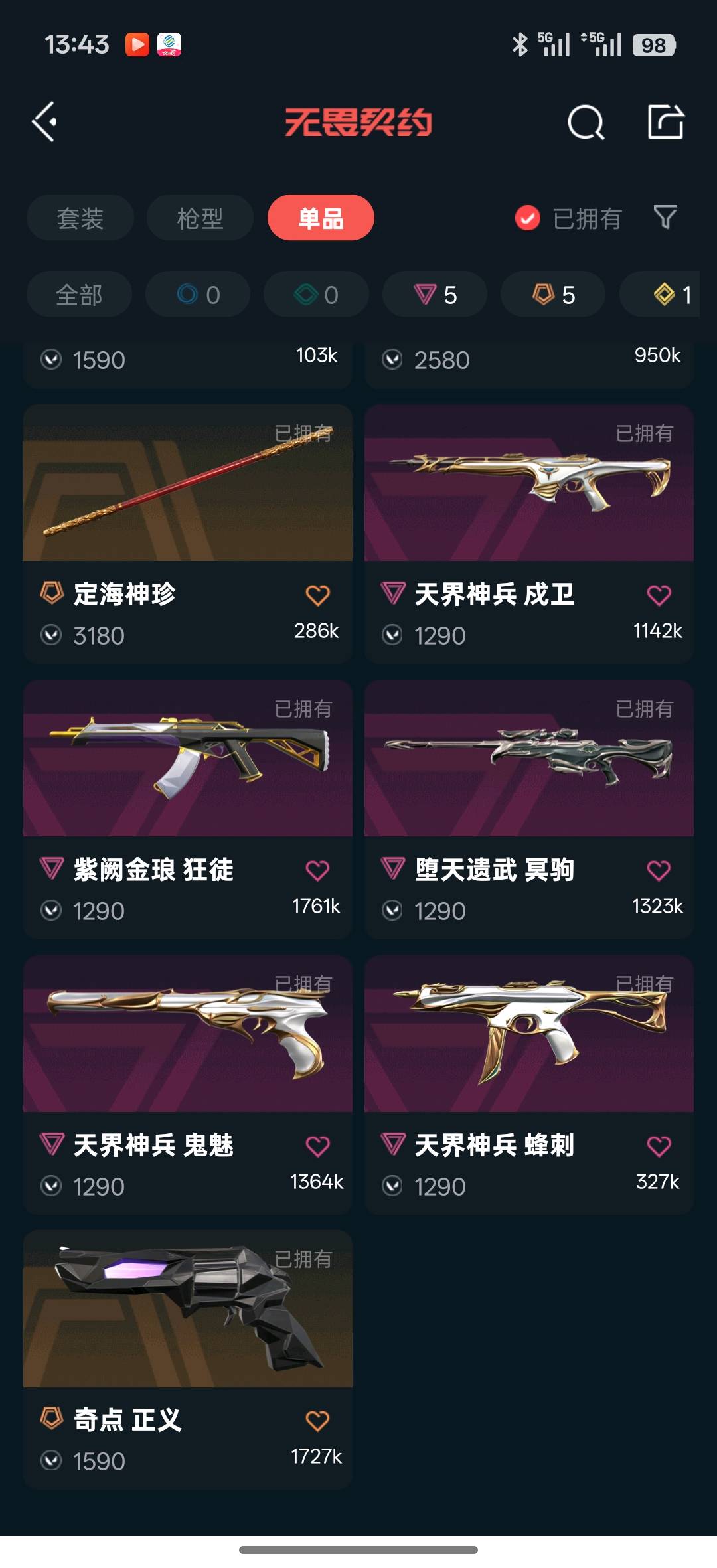Like the 天界神兵 鬼魅 skin
Viewport: 717px width, 1568px height.
(317, 1146)
